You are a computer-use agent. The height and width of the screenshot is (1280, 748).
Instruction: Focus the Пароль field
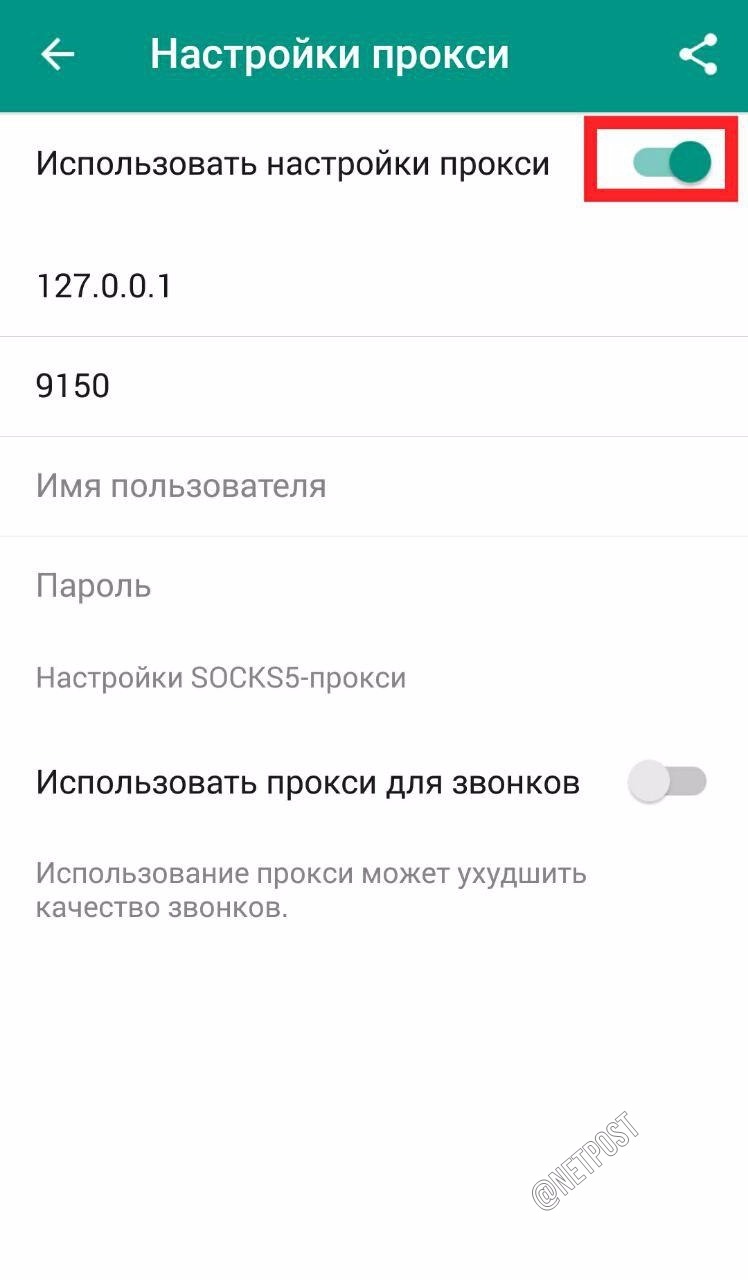coord(374,585)
